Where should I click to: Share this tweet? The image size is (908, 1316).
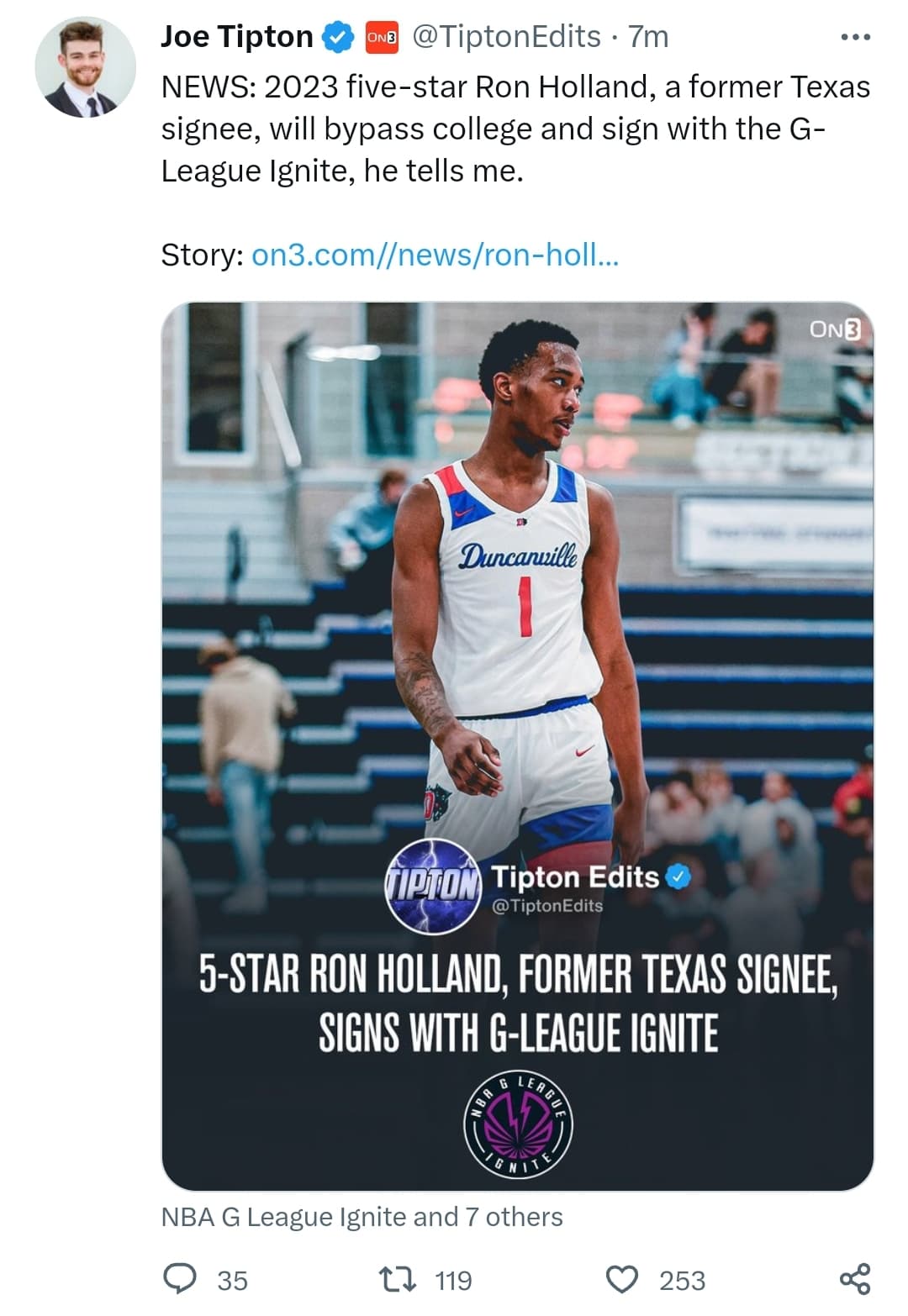[854, 1279]
